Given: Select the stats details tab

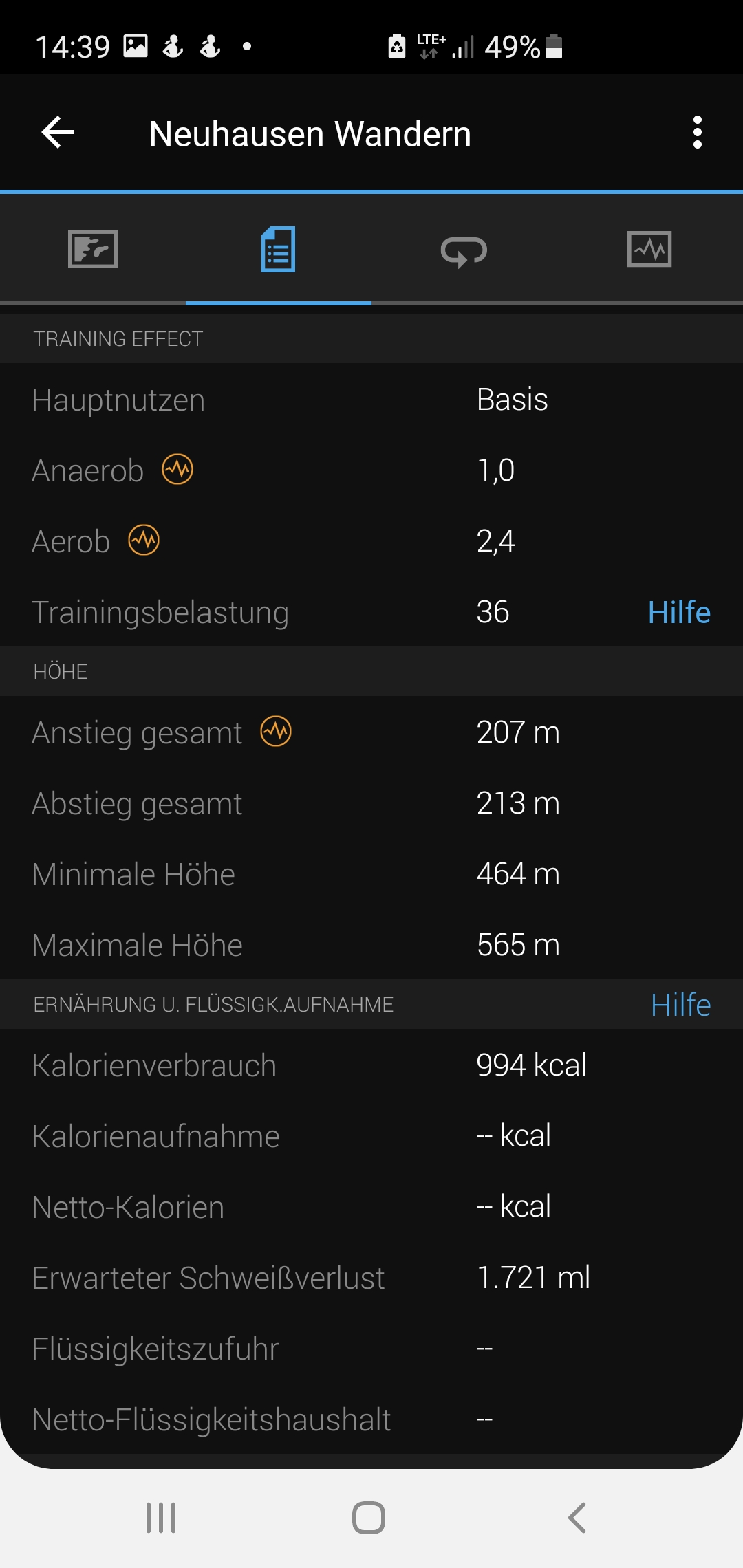Looking at the screenshot, I should click(x=278, y=249).
